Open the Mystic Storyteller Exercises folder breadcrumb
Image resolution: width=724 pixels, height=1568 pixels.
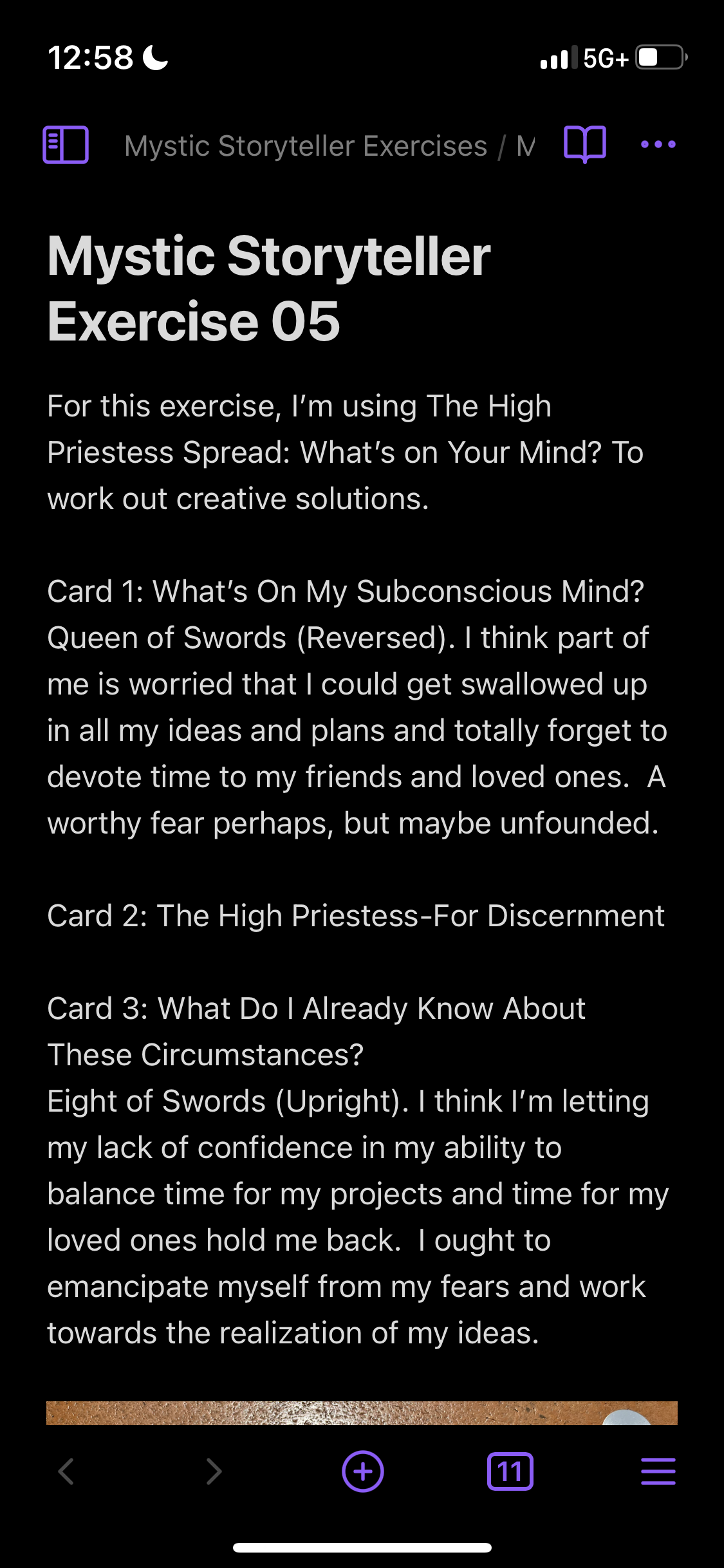306,146
